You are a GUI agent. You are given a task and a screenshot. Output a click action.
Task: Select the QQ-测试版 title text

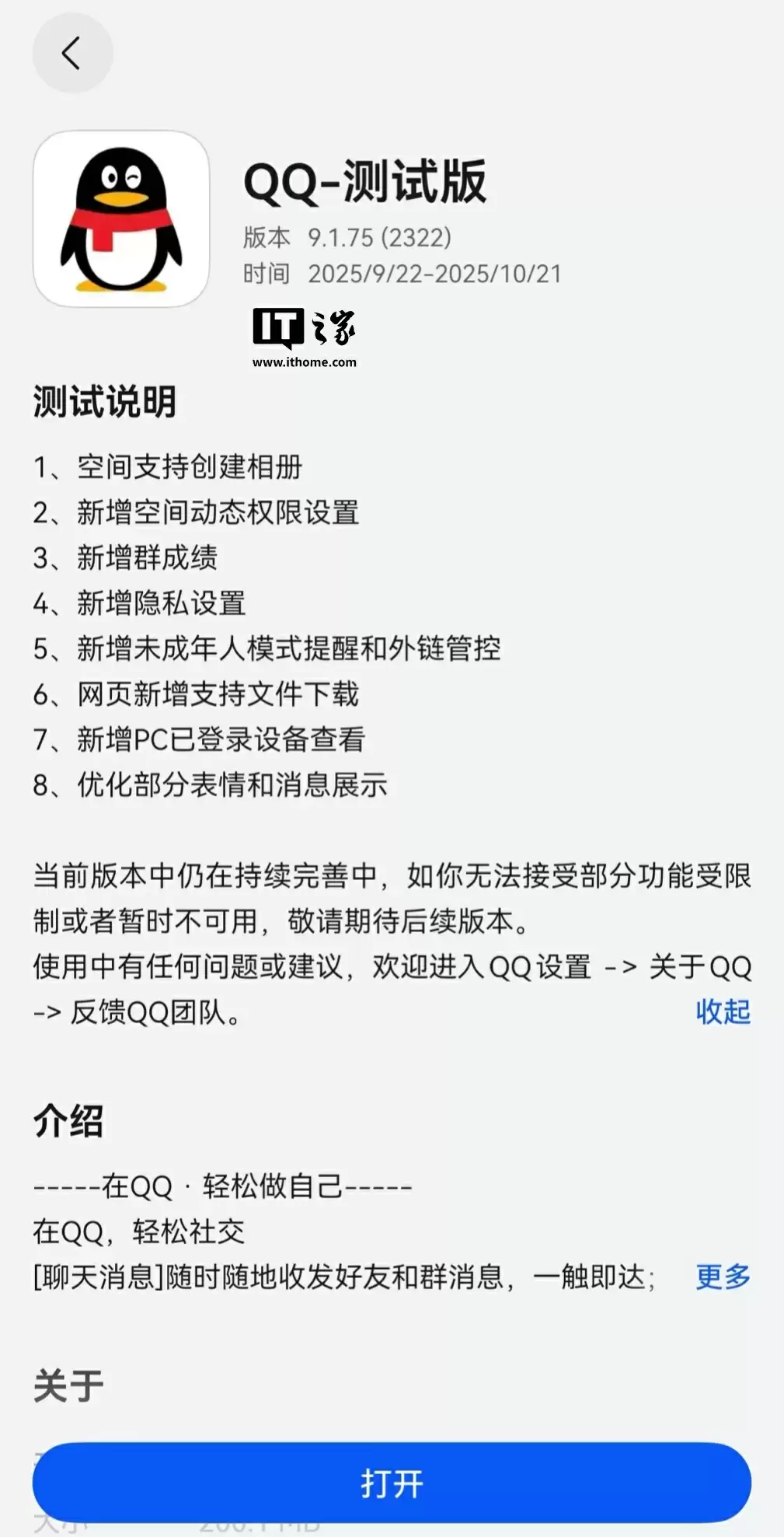coord(365,180)
